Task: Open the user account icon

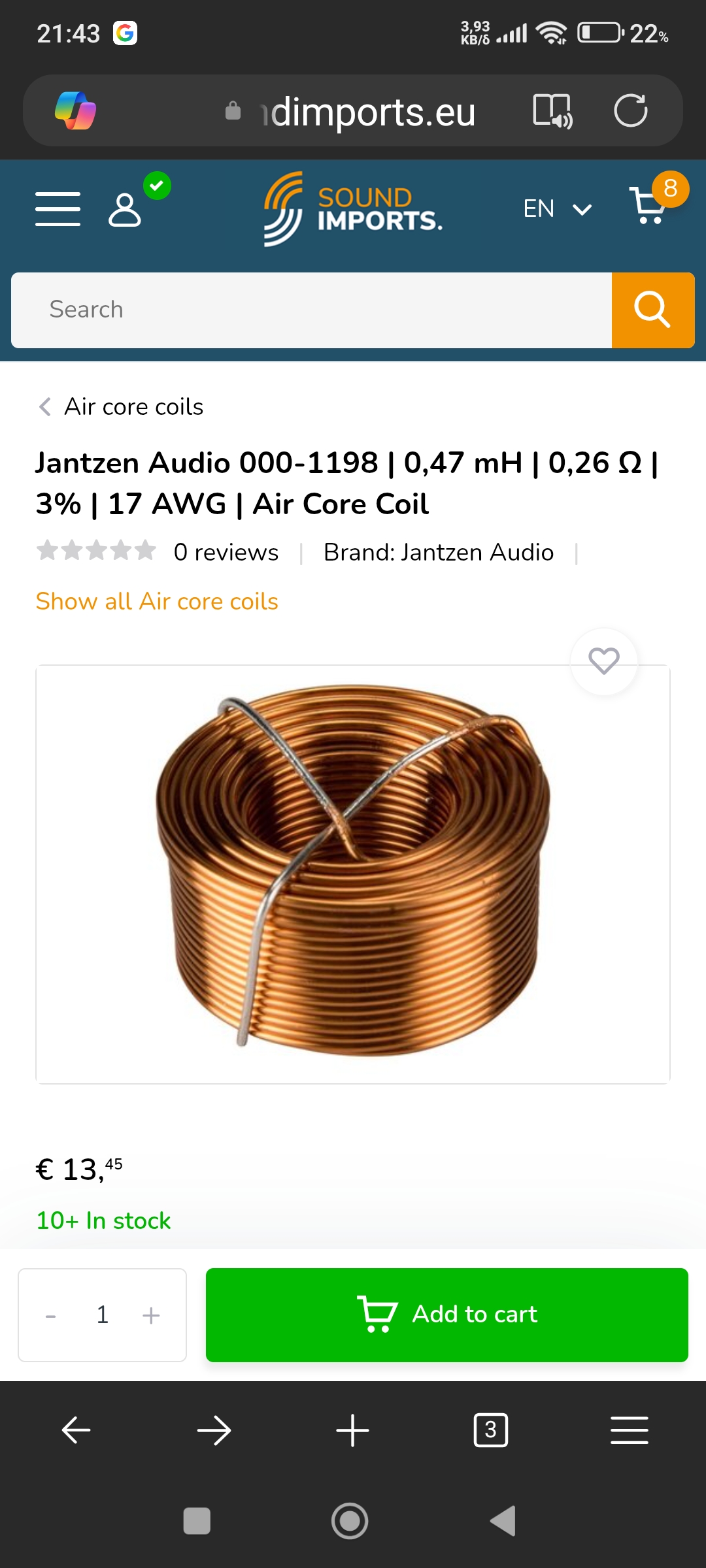Action: [124, 209]
